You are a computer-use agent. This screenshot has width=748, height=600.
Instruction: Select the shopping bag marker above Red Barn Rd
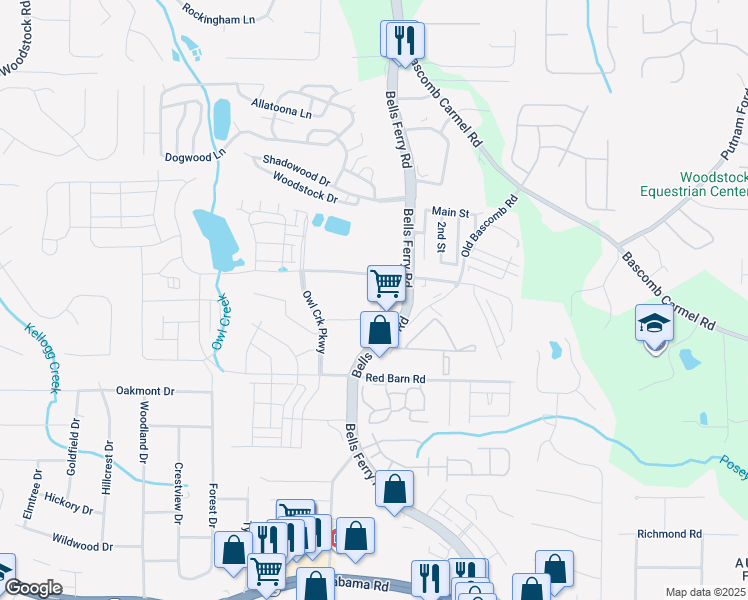point(380,329)
